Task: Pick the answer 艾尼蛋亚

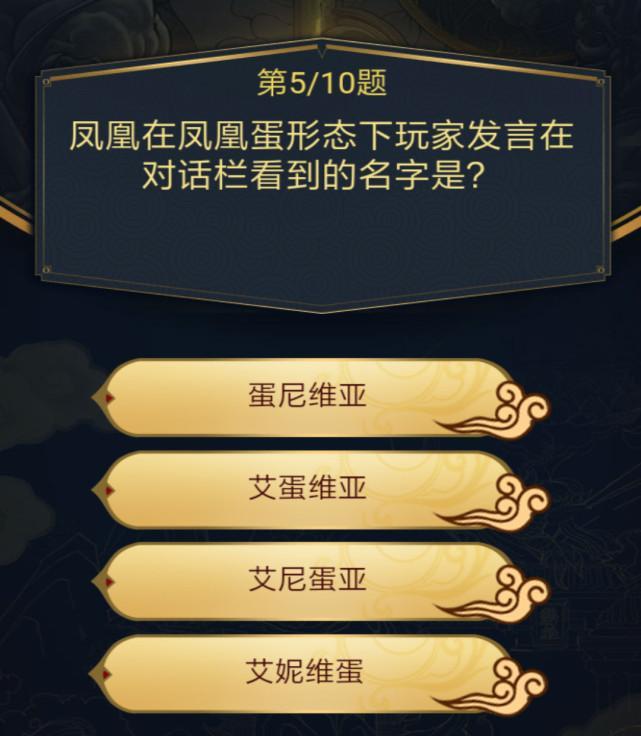Action: [308, 580]
